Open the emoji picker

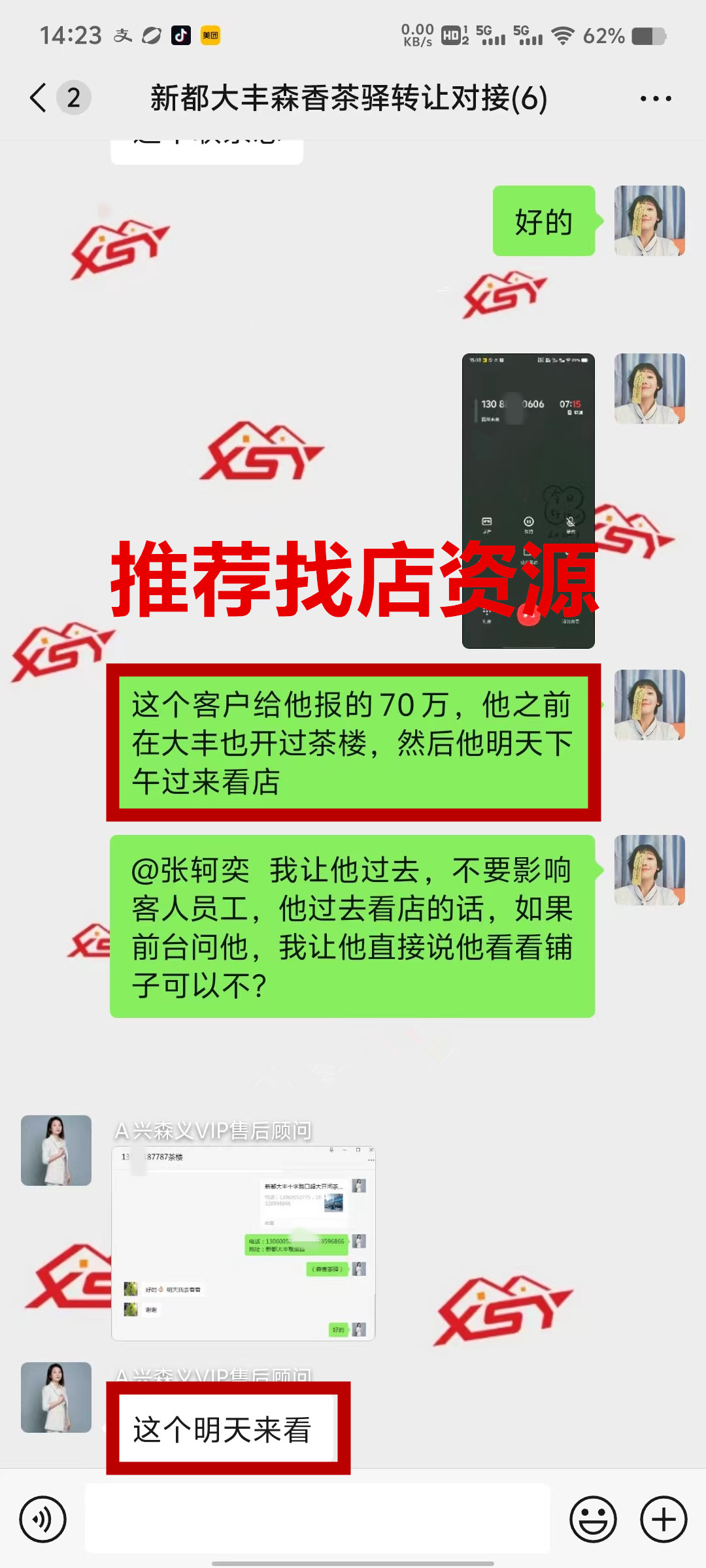593,1519
